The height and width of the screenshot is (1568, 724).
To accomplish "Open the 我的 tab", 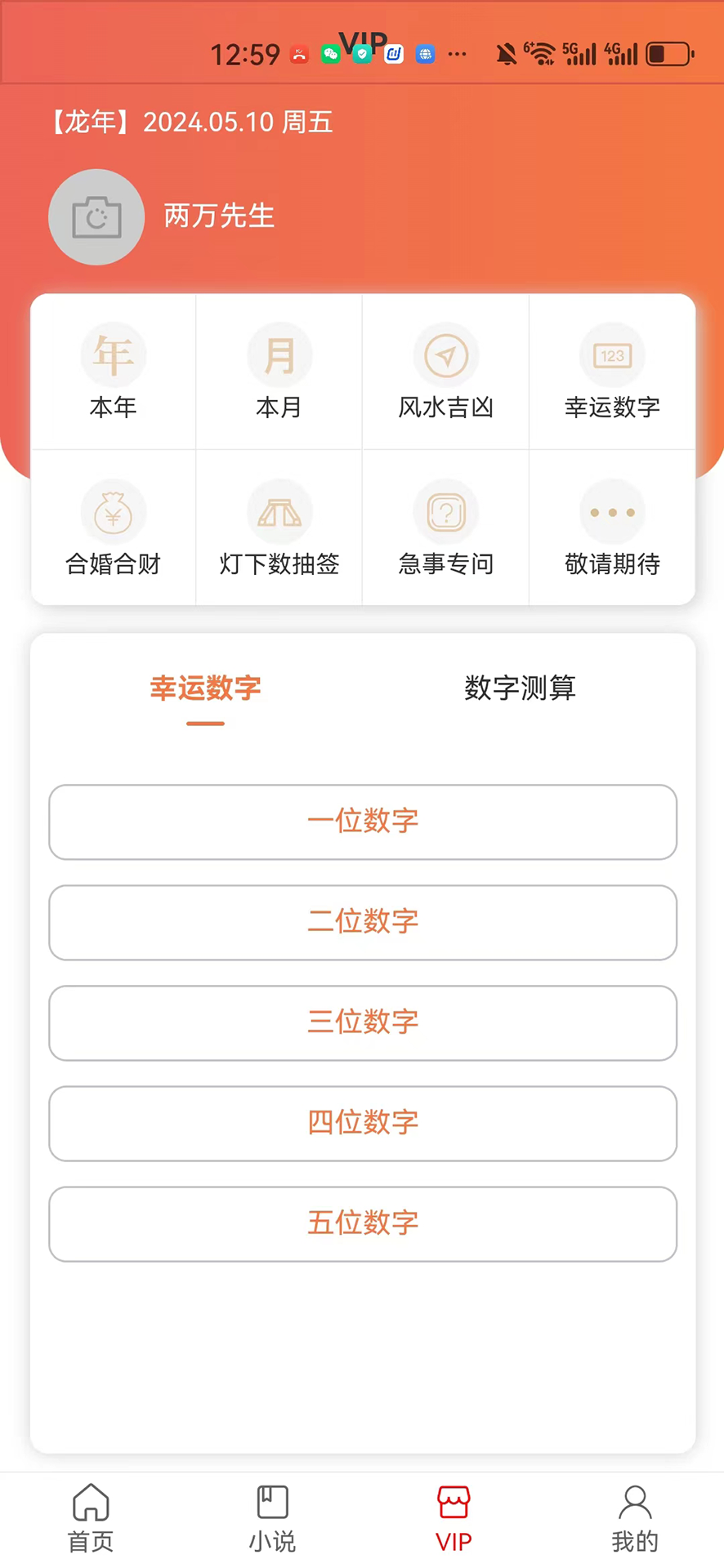I will click(x=634, y=1518).
